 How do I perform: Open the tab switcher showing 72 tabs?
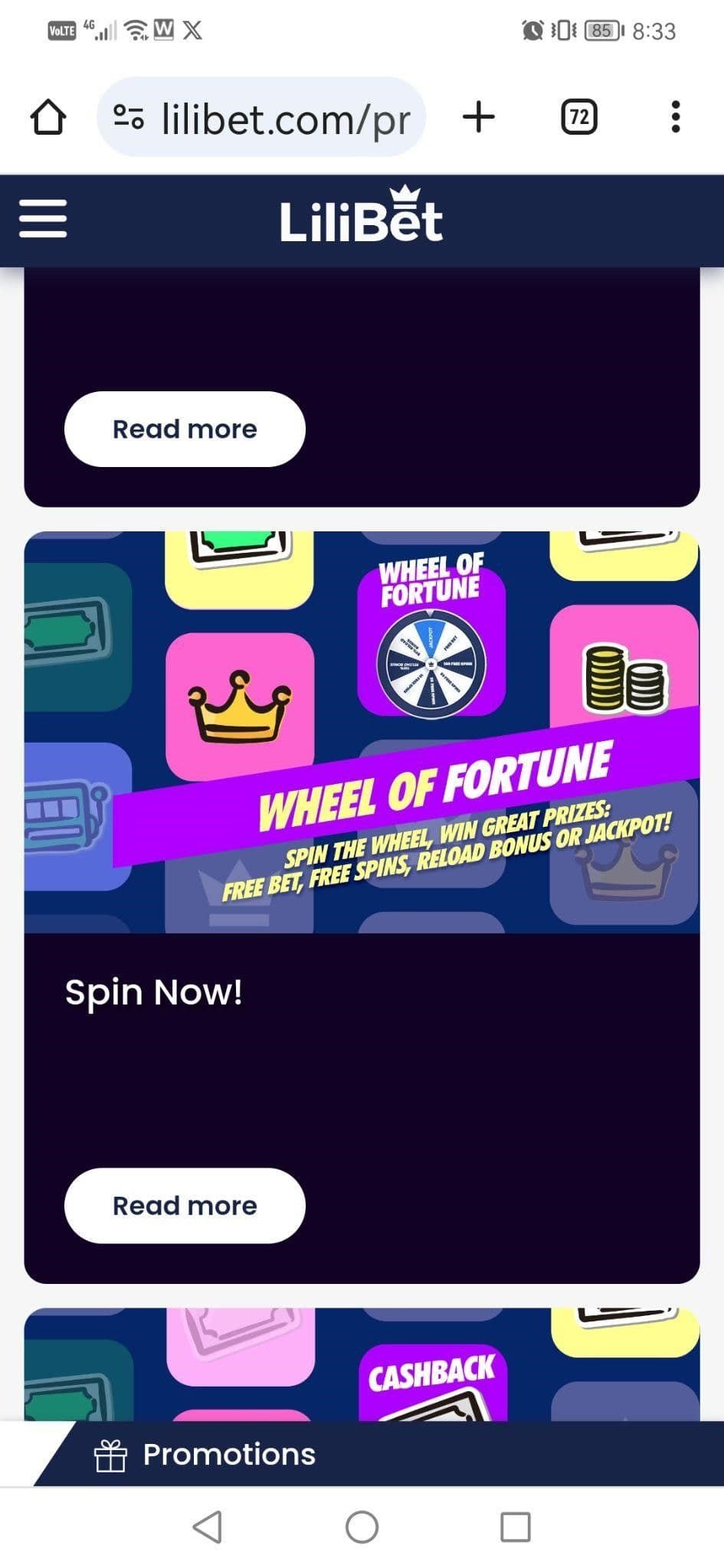coord(578,117)
